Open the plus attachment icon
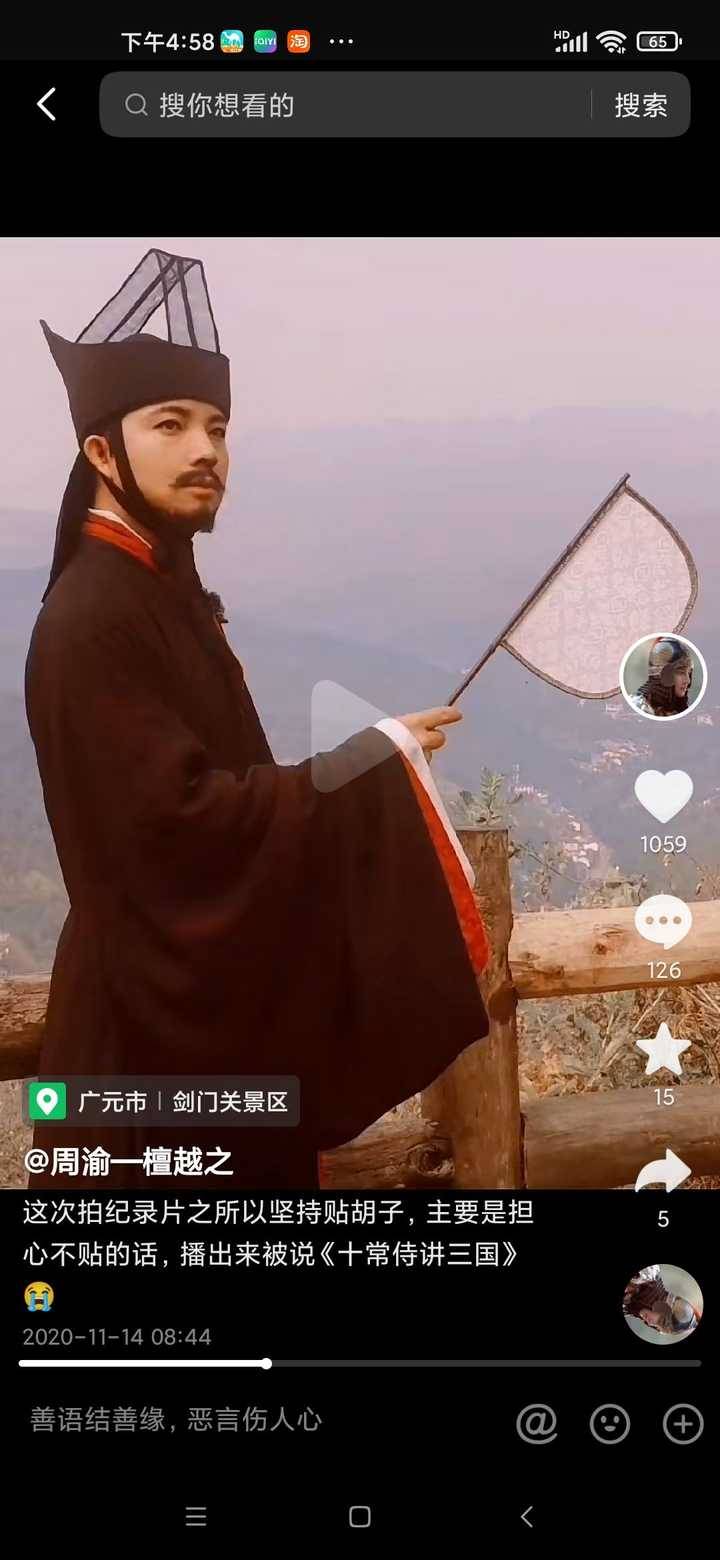Screen dimensions: 720x1560 click(683, 1423)
